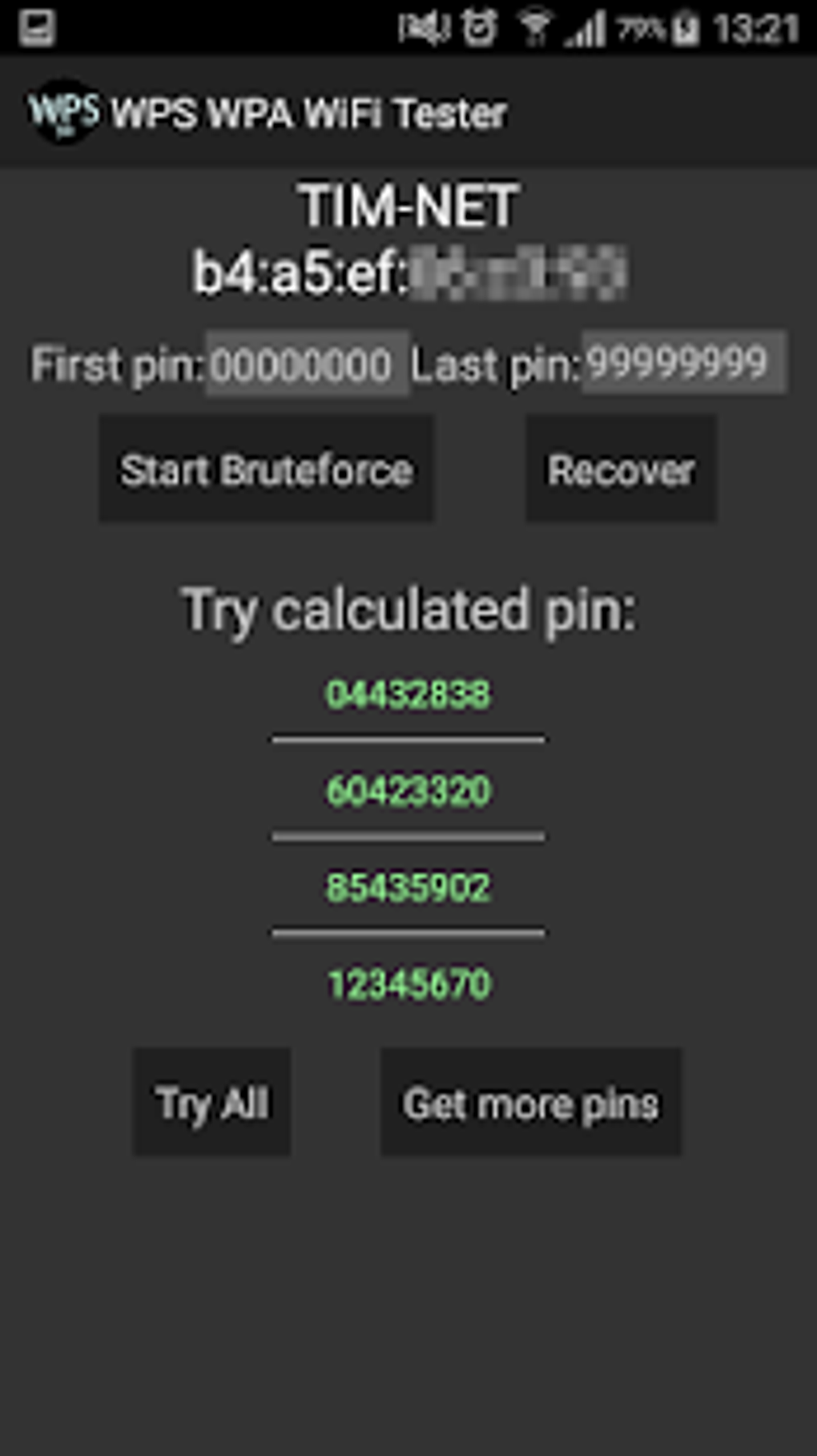Select calculated pin 60423320
This screenshot has height=1456, width=817.
(408, 791)
